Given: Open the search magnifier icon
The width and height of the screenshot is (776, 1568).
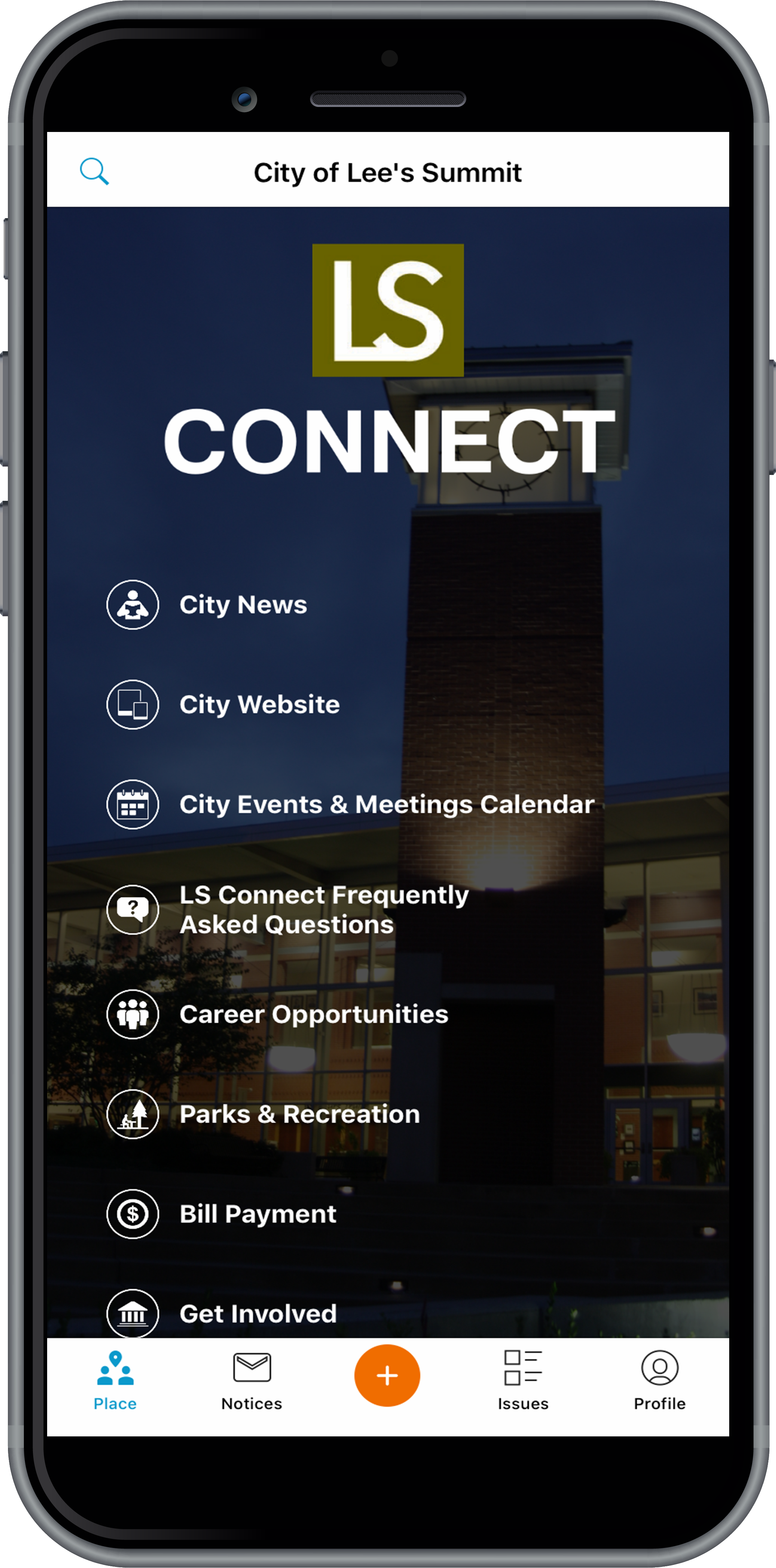Looking at the screenshot, I should (x=95, y=172).
